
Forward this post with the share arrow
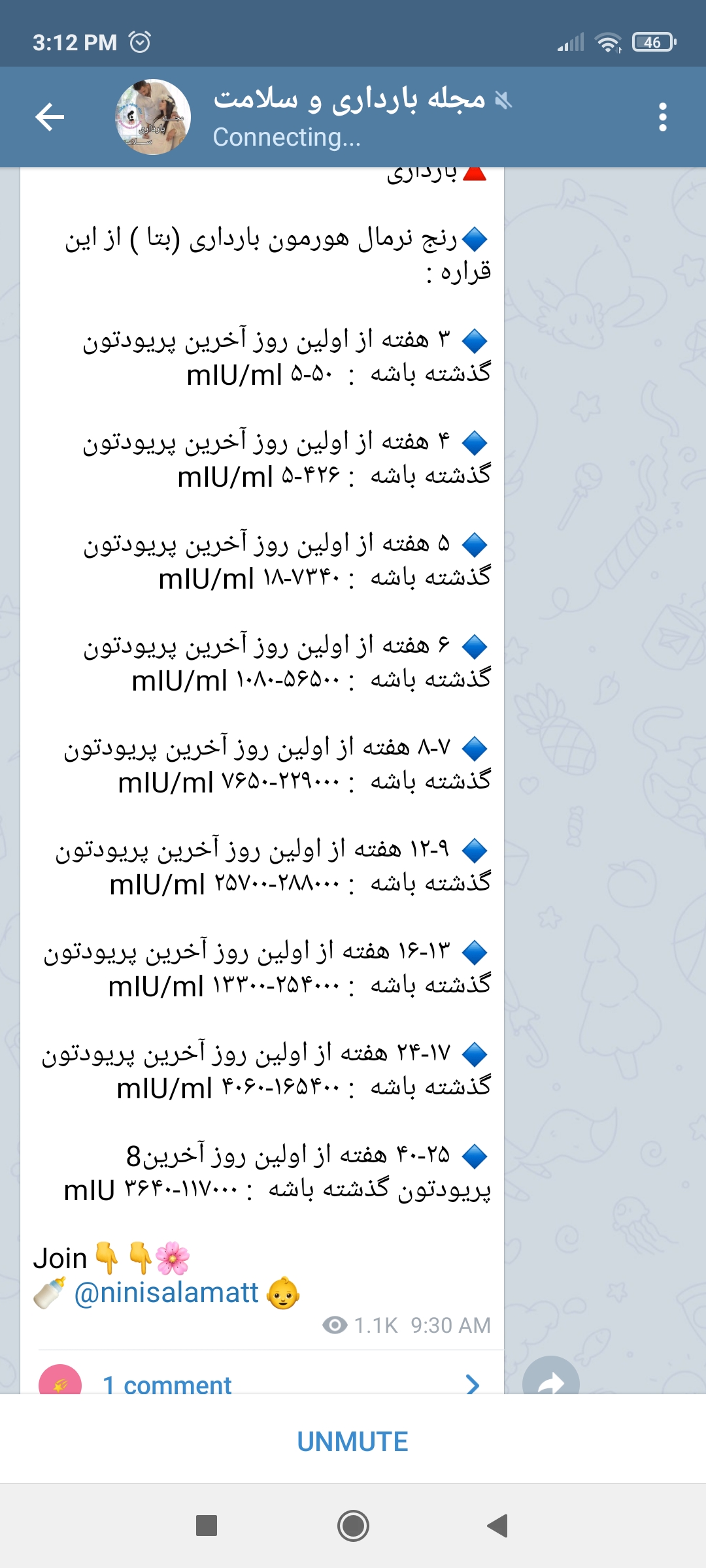(551, 1380)
